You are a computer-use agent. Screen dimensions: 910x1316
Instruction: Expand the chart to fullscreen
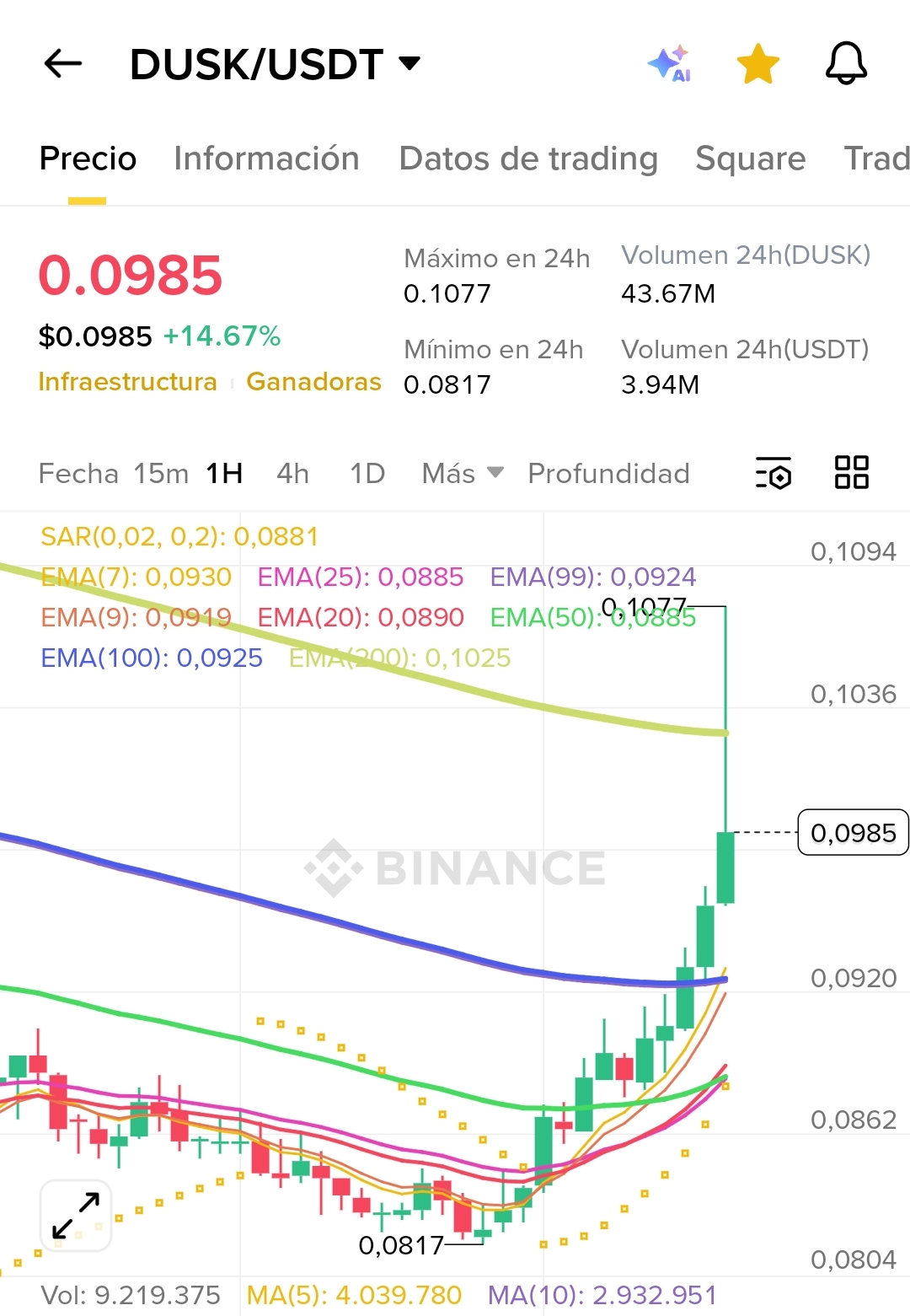76,1215
